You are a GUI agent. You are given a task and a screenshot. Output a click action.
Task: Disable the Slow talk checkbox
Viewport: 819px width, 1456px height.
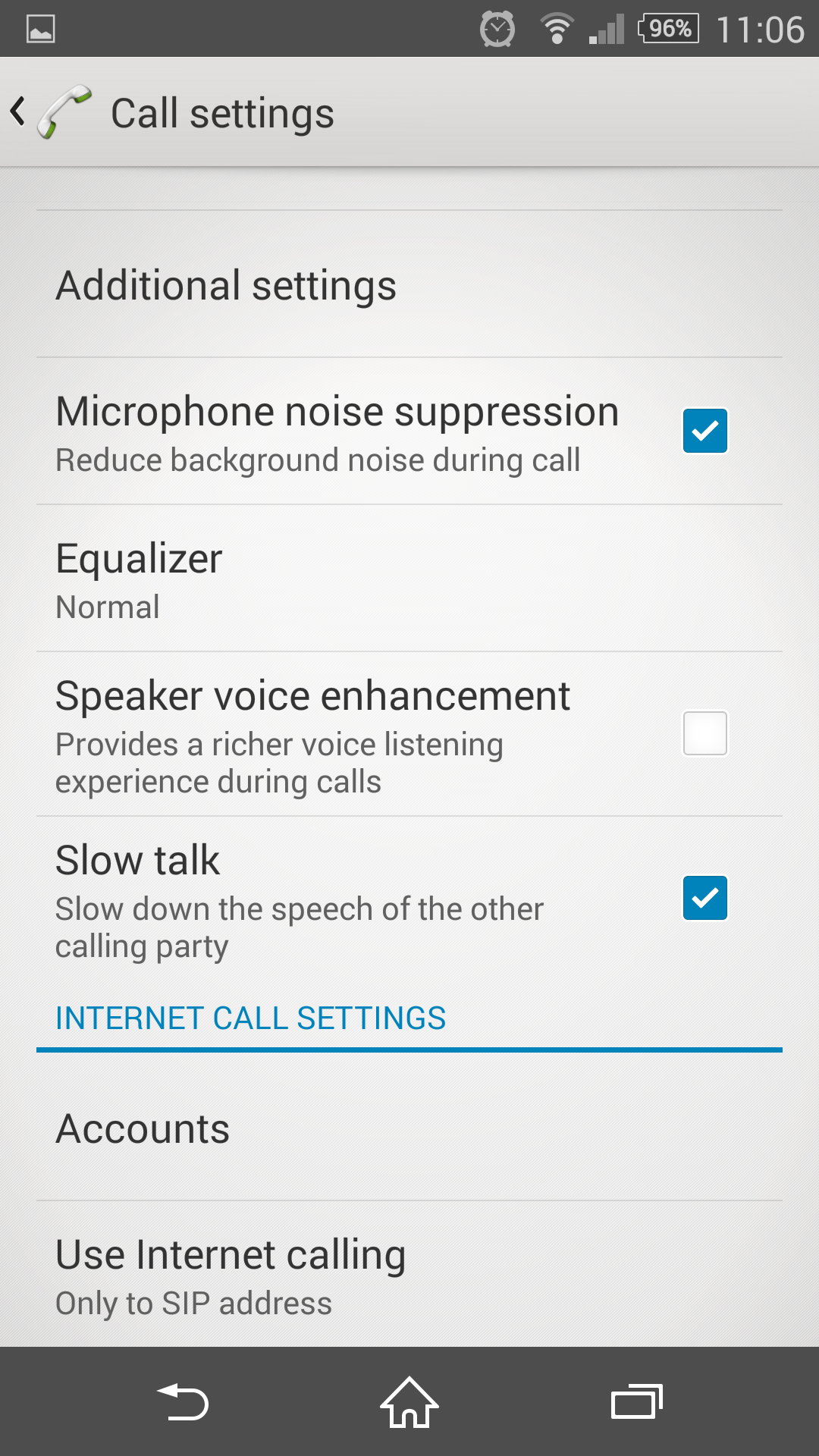(x=705, y=898)
